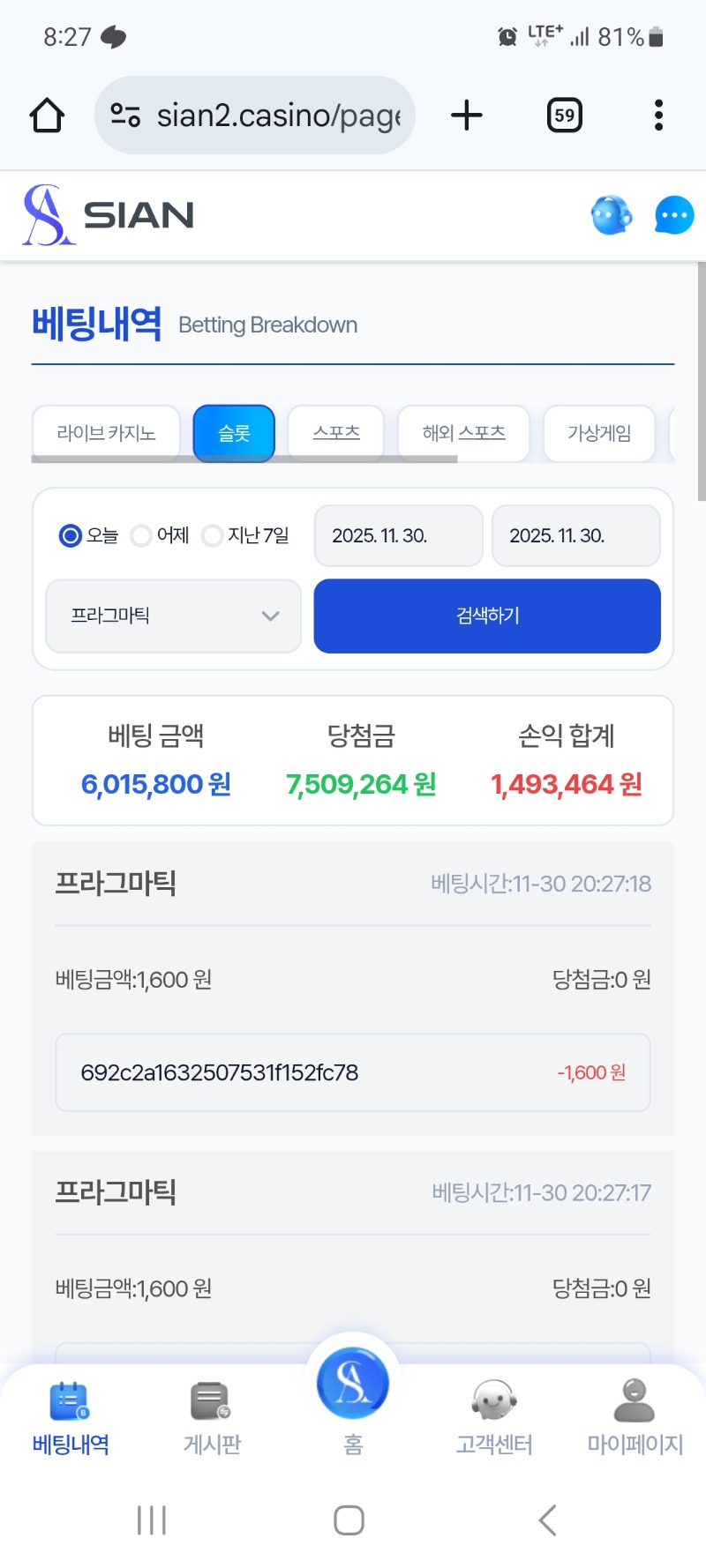Image resolution: width=706 pixels, height=1568 pixels.
Task: Switch to the 스포츠 tab
Action: click(x=335, y=432)
